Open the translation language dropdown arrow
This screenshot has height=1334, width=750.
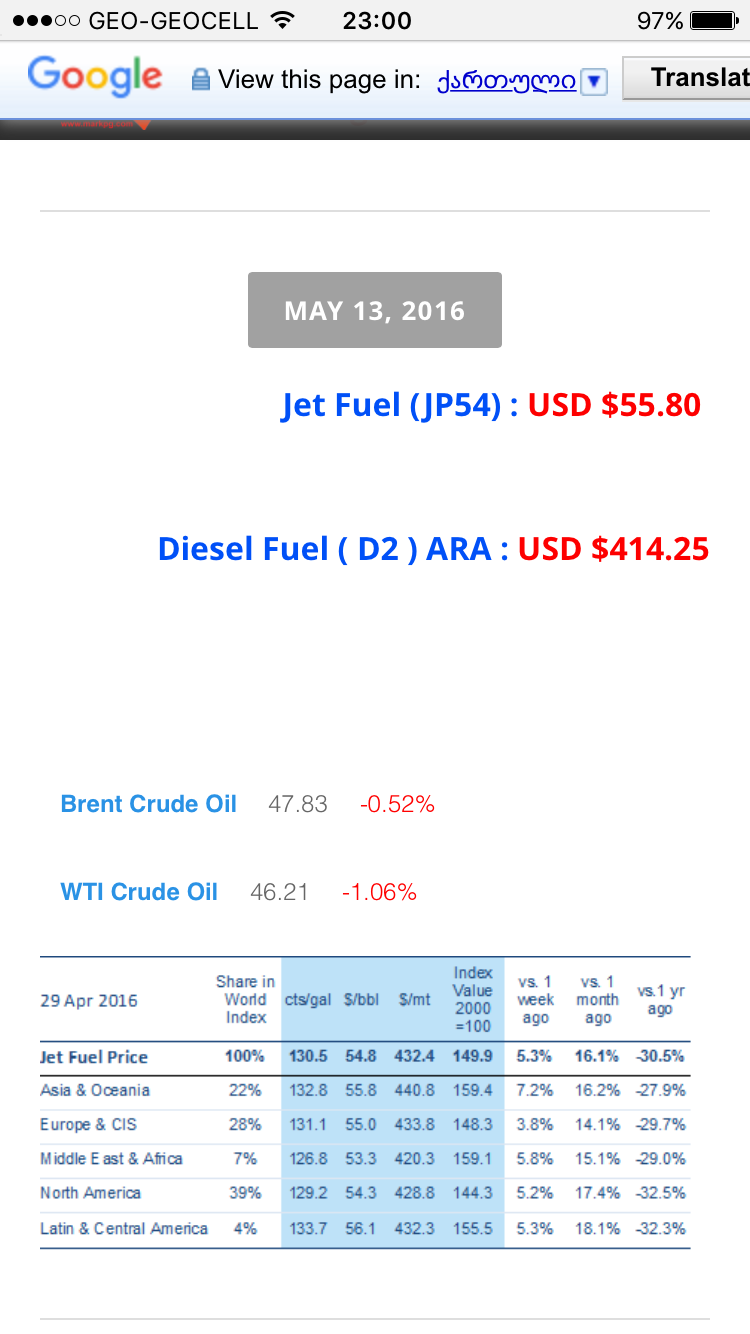pyautogui.click(x=594, y=81)
